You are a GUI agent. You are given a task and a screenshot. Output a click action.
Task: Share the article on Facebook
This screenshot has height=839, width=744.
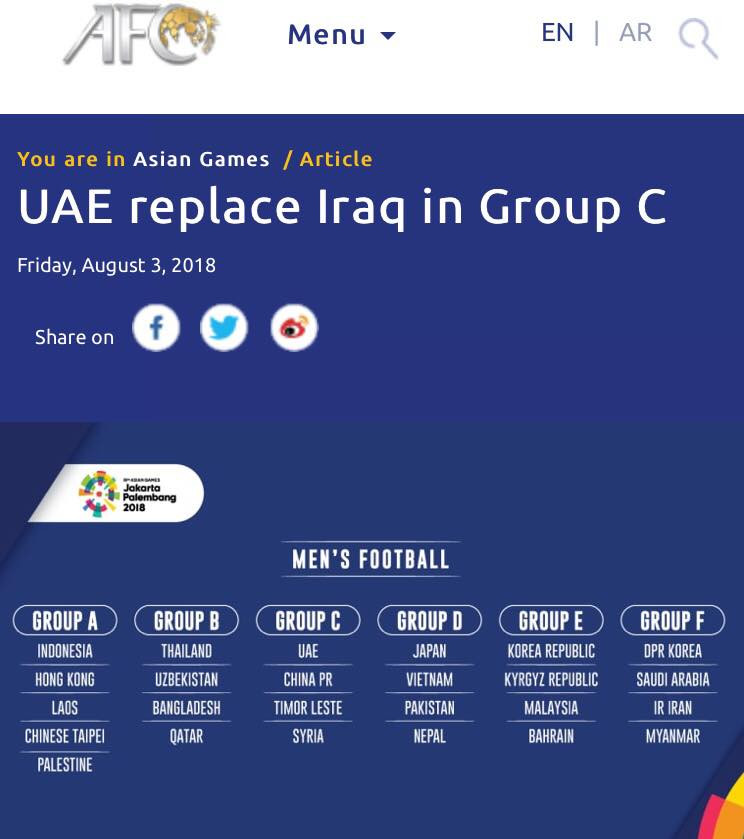point(156,328)
